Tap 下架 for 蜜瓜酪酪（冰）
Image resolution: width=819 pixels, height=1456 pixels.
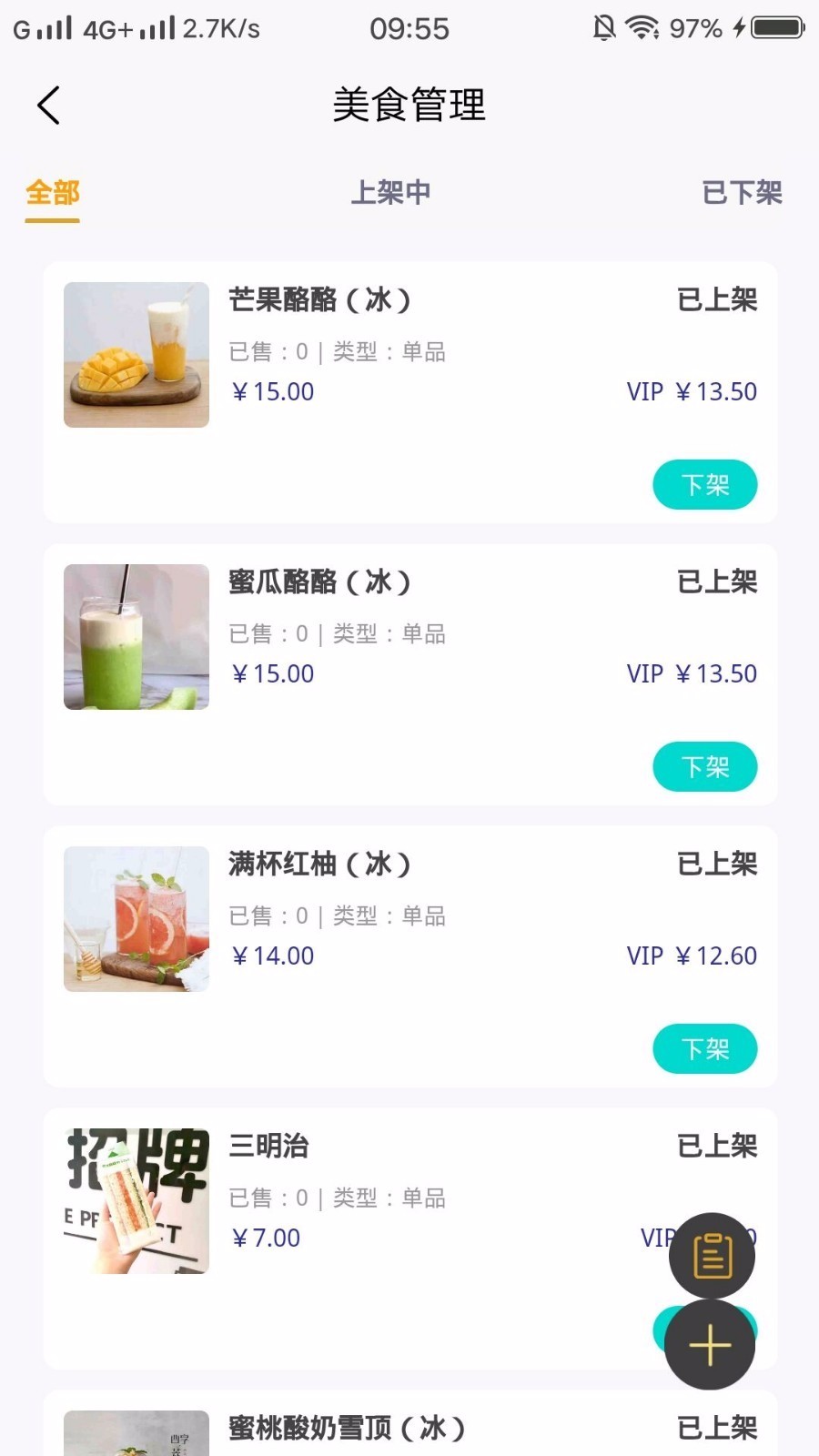point(704,767)
